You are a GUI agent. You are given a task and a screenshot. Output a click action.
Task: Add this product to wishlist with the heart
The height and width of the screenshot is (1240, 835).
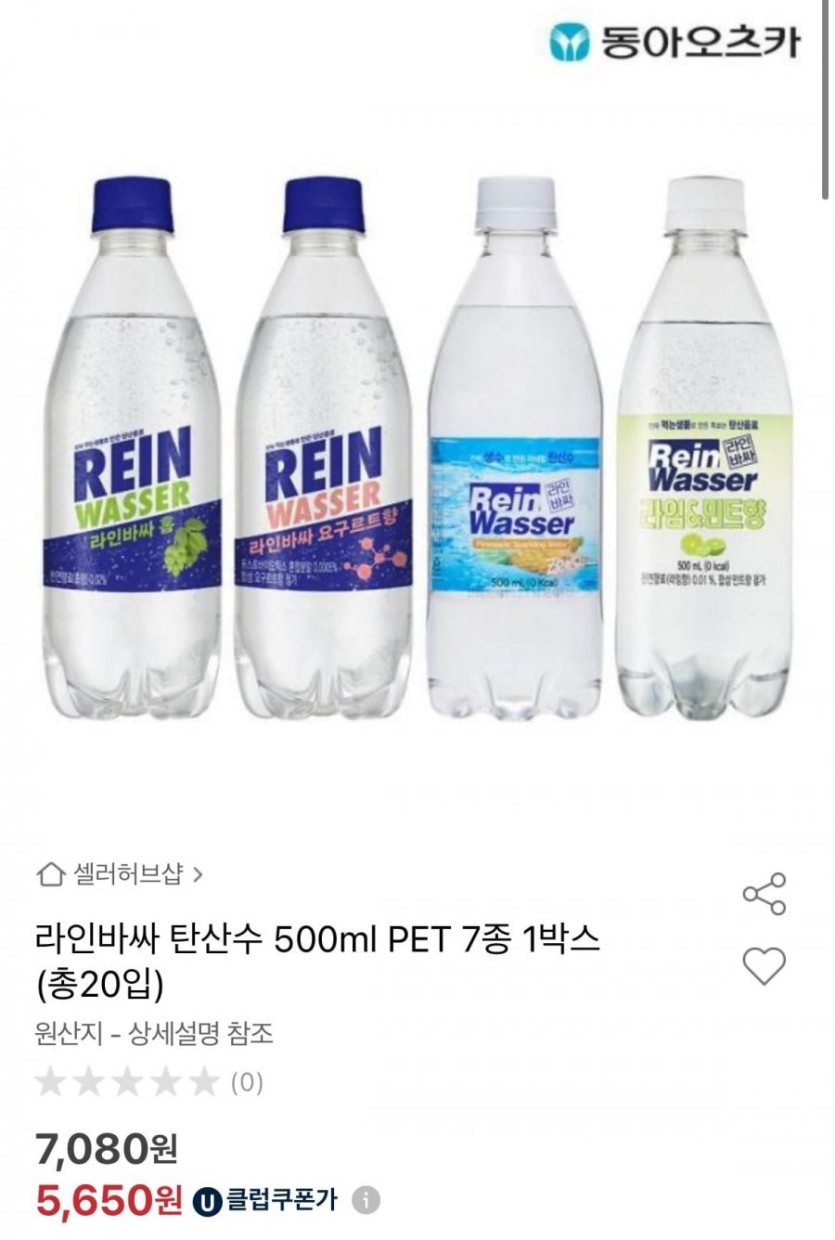click(764, 966)
